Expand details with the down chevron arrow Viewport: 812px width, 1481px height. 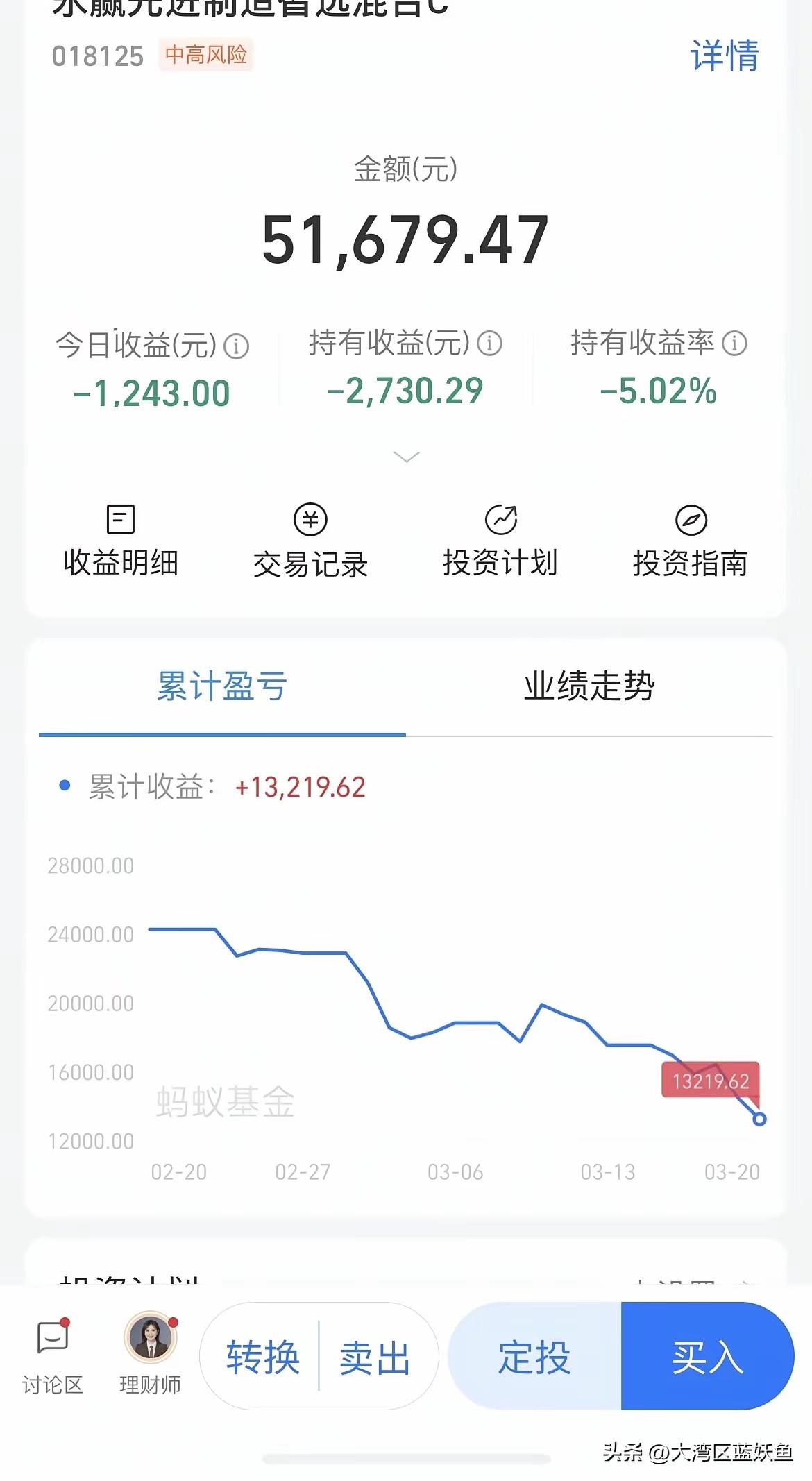405,456
